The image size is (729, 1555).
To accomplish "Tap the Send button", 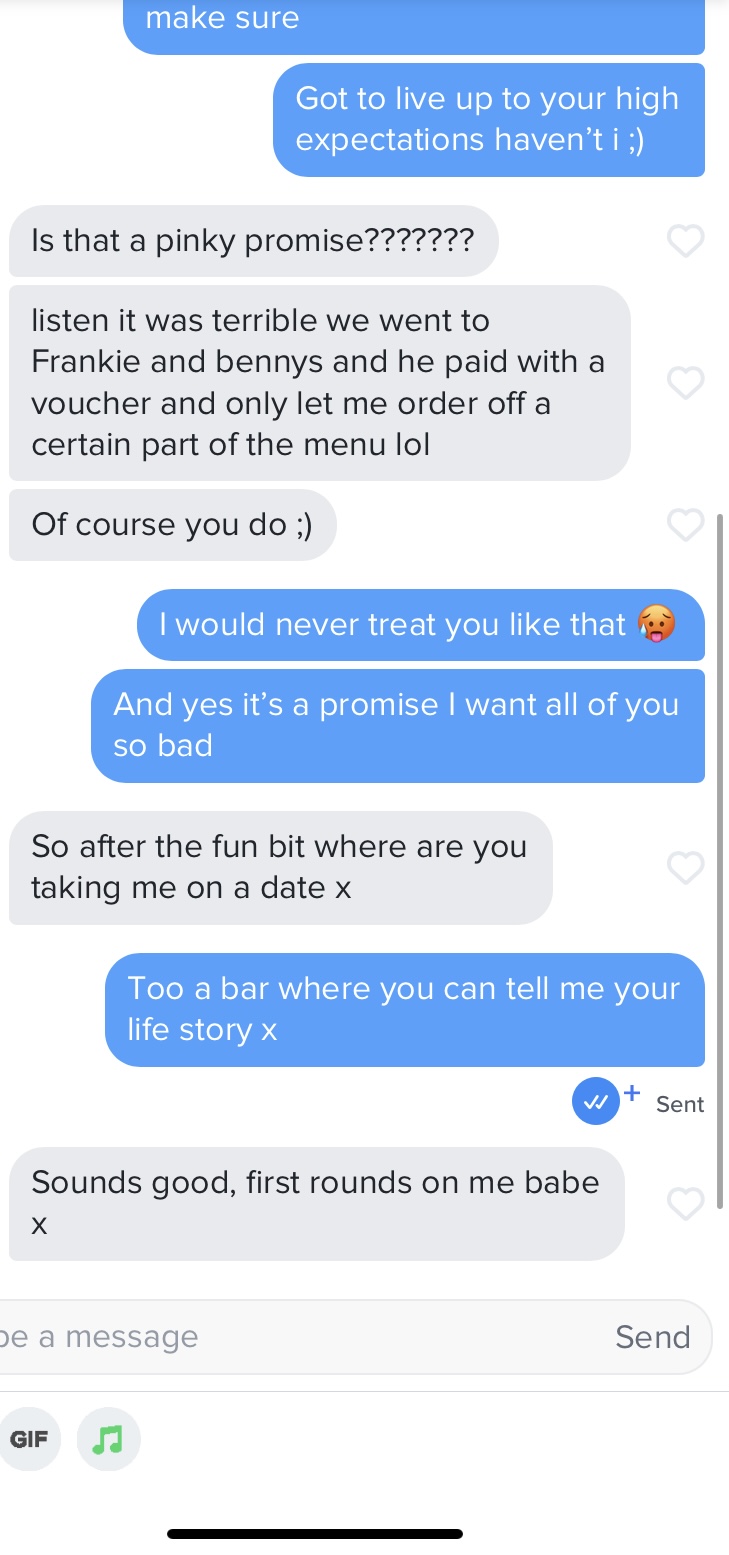I will [652, 1337].
